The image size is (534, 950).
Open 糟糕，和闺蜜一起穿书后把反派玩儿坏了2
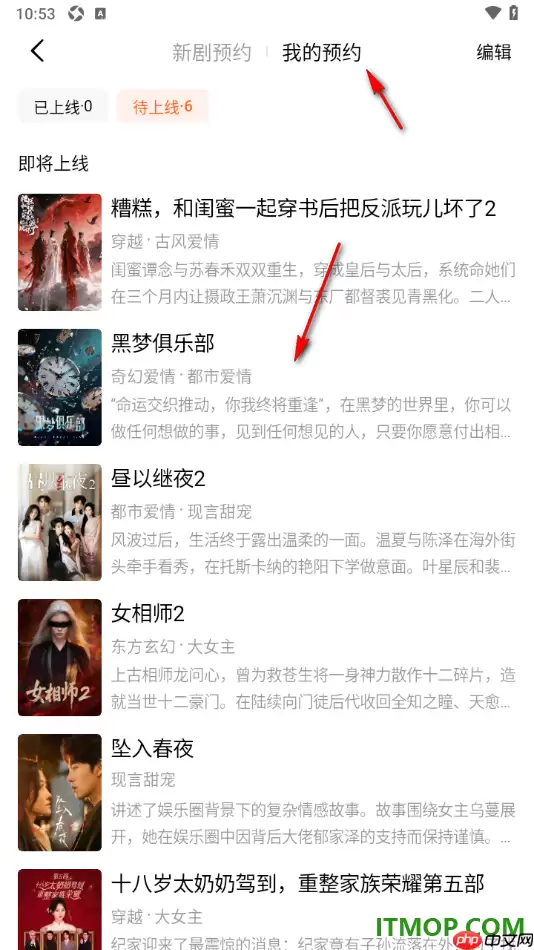pyautogui.click(x=267, y=252)
